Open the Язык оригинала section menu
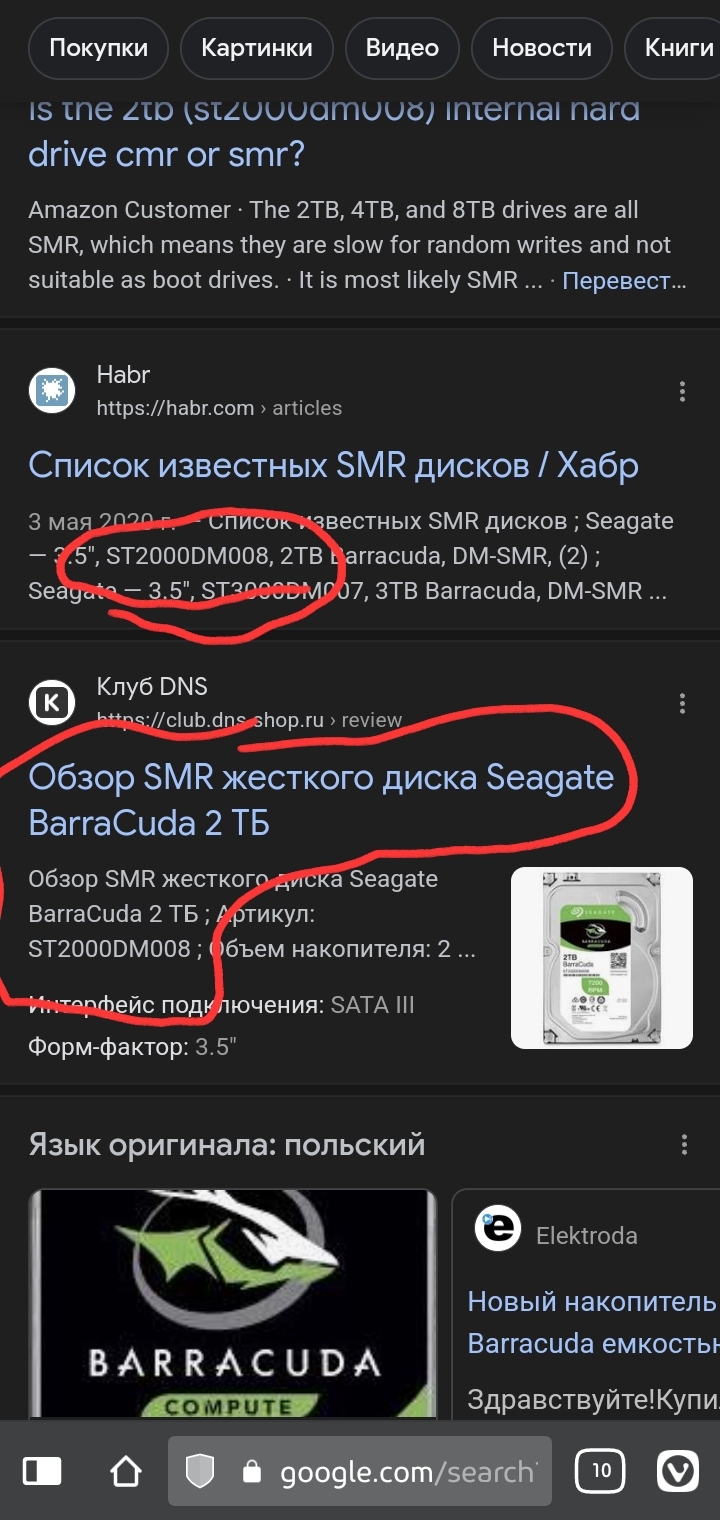 684,1144
